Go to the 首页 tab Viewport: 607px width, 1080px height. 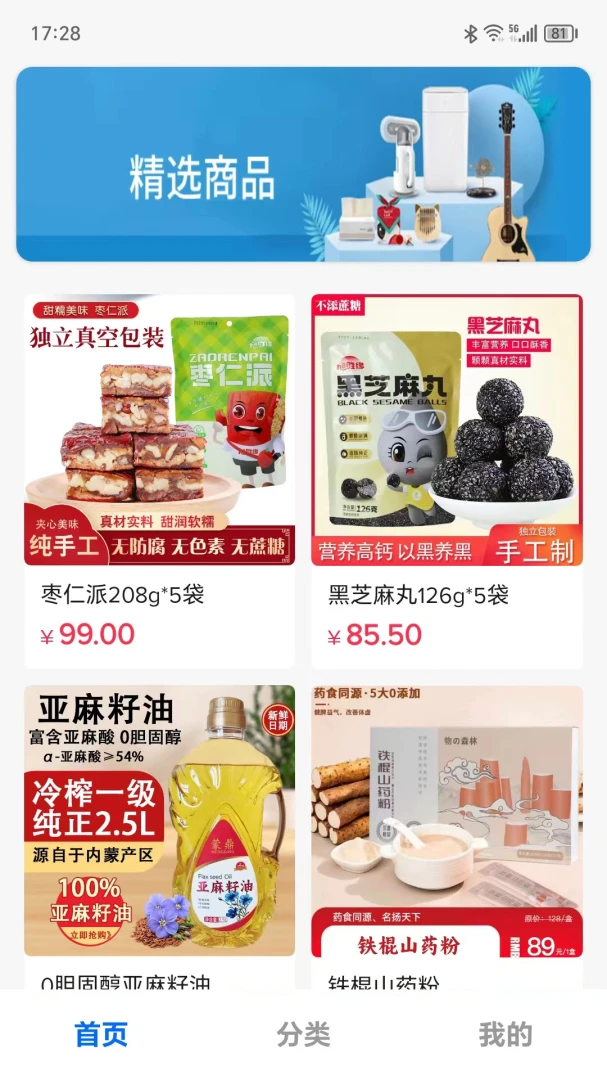point(101,1035)
